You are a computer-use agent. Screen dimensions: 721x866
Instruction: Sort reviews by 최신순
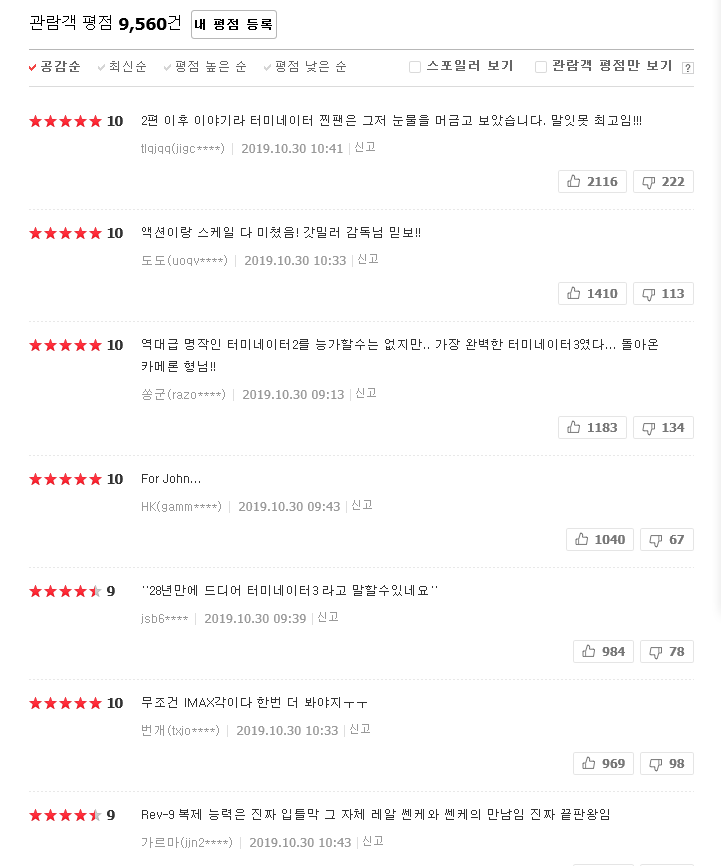127,67
